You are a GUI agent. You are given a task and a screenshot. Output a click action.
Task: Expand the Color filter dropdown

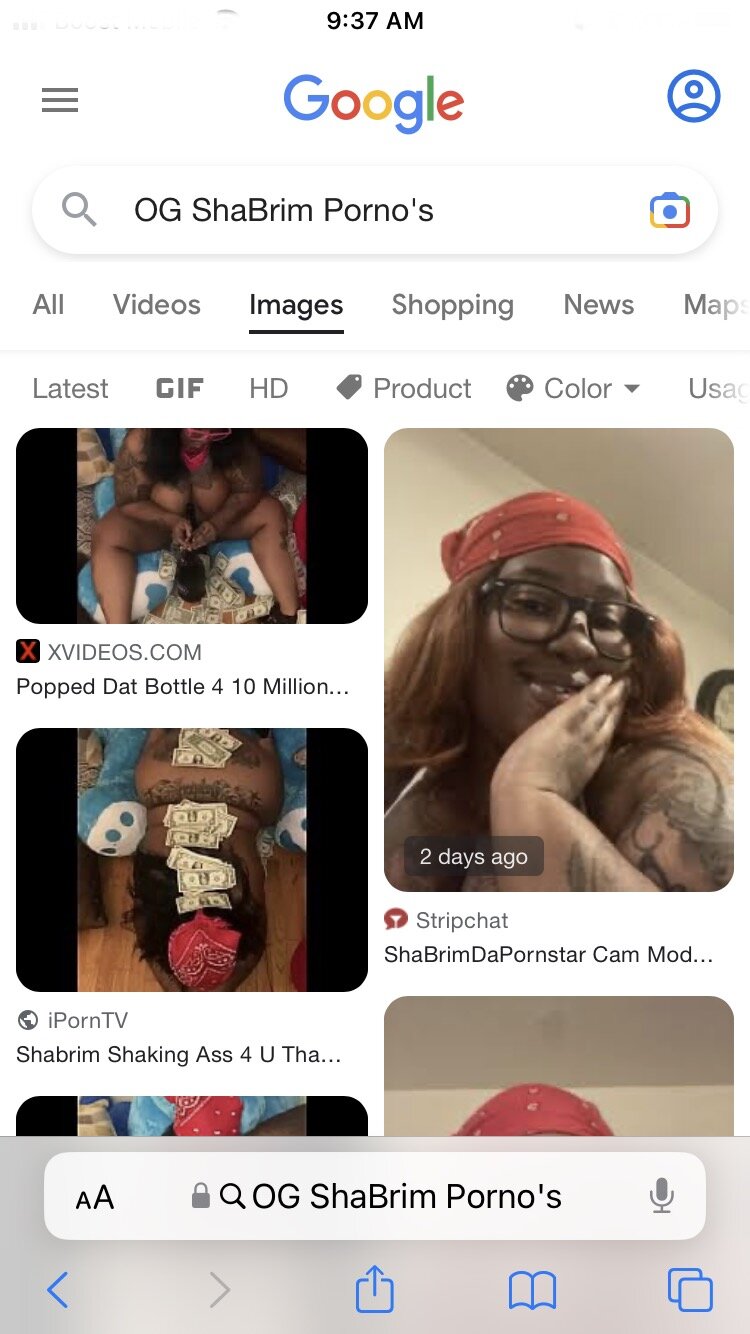(x=573, y=388)
